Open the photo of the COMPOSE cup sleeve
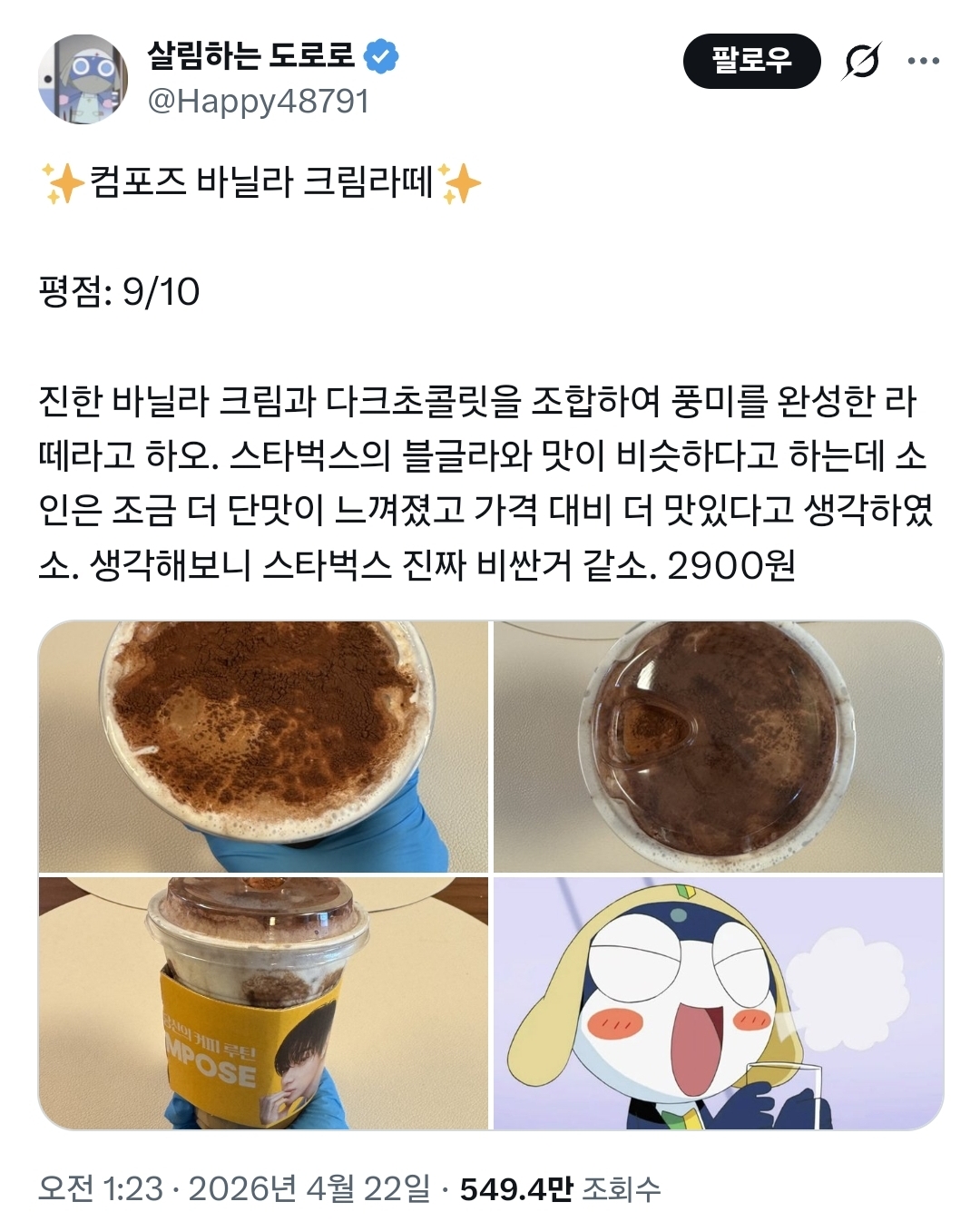Image resolution: width=980 pixels, height=1231 pixels. [x=263, y=1002]
